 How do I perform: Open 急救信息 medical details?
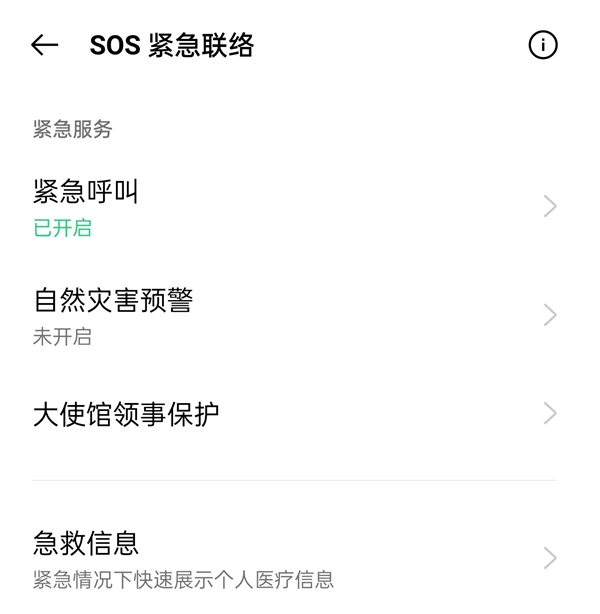tap(295, 558)
